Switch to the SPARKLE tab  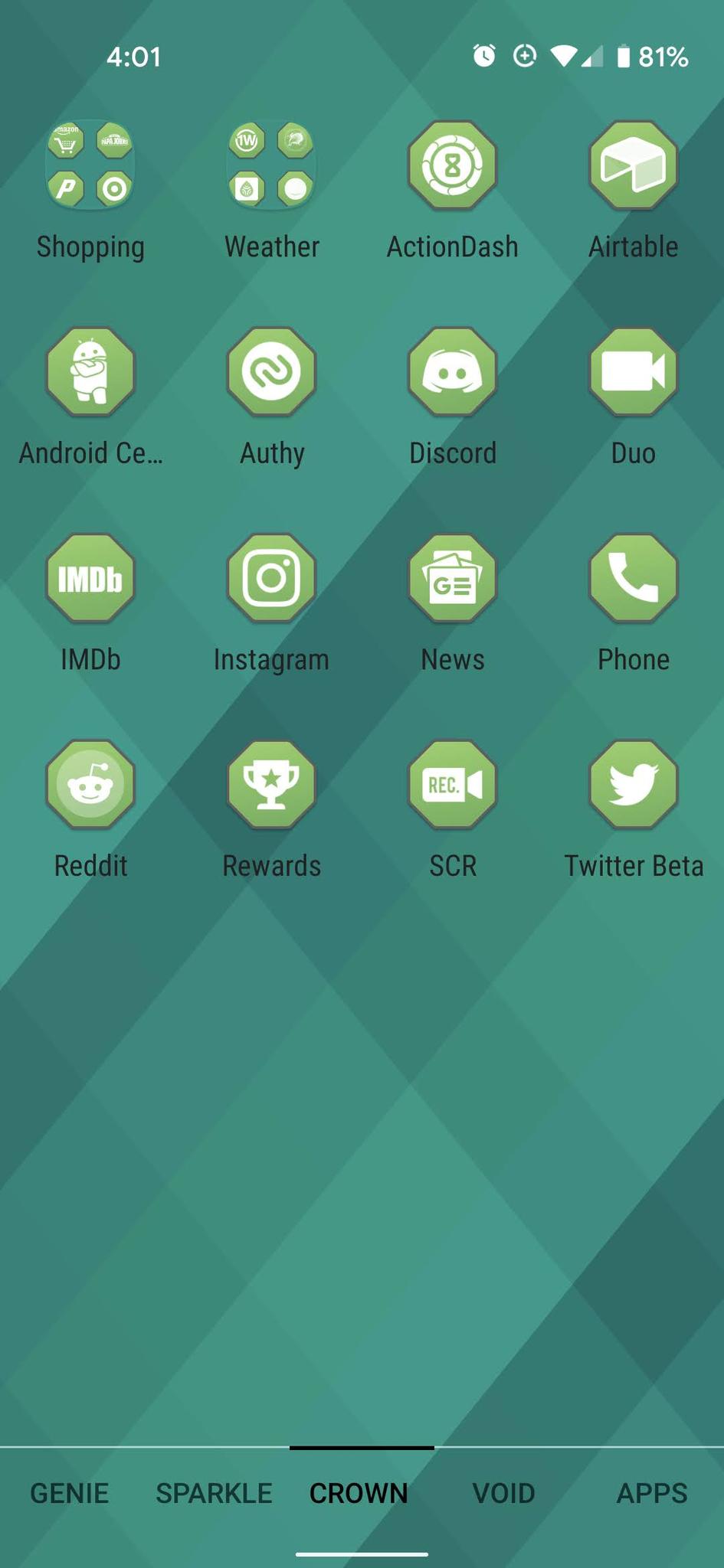point(214,1492)
